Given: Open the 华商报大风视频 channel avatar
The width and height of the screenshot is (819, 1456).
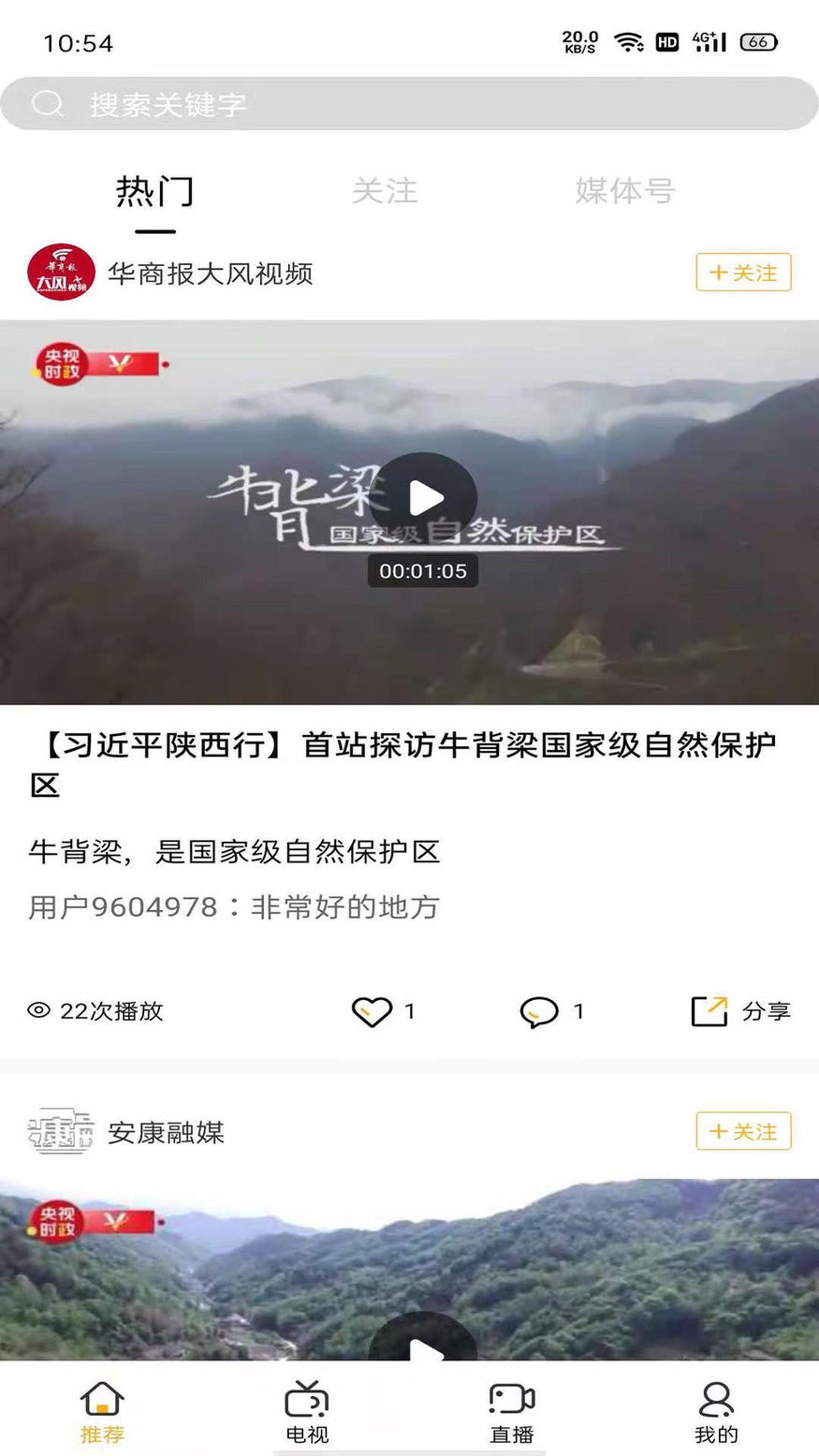Looking at the screenshot, I should coord(59,274).
